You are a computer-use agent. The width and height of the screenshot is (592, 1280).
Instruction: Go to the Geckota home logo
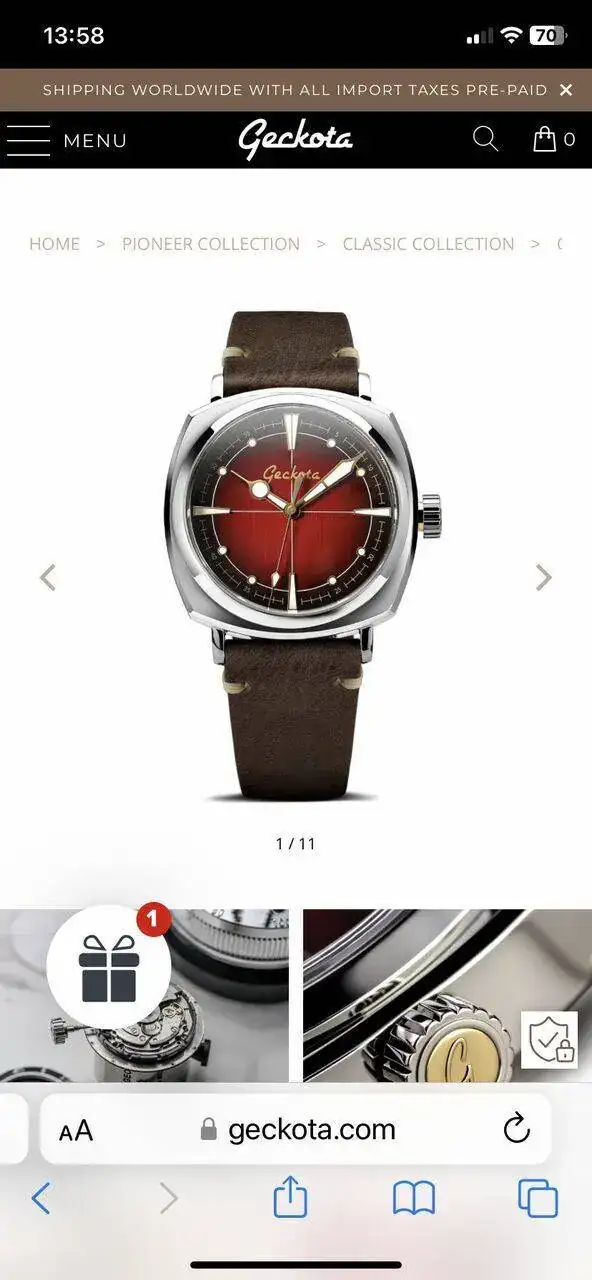(x=295, y=139)
